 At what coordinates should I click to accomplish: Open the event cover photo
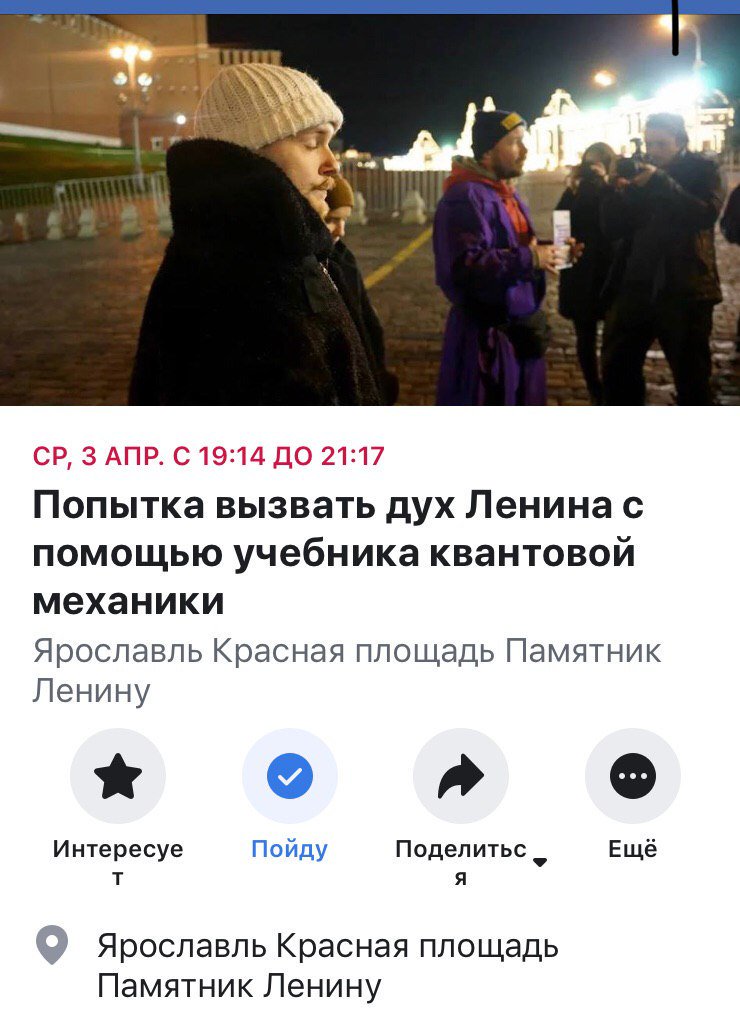coord(370,210)
